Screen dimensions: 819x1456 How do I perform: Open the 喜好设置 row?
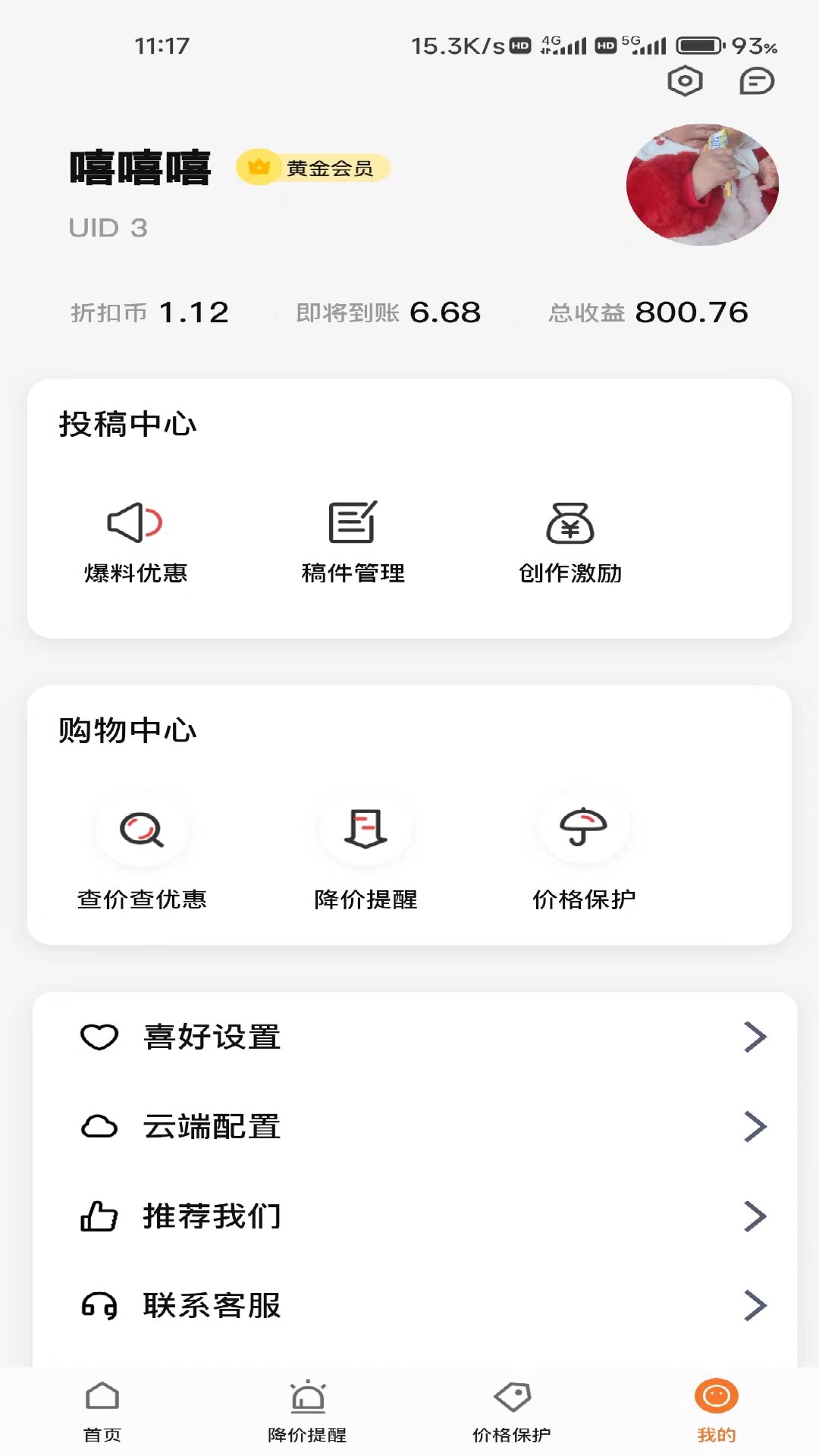point(415,1037)
